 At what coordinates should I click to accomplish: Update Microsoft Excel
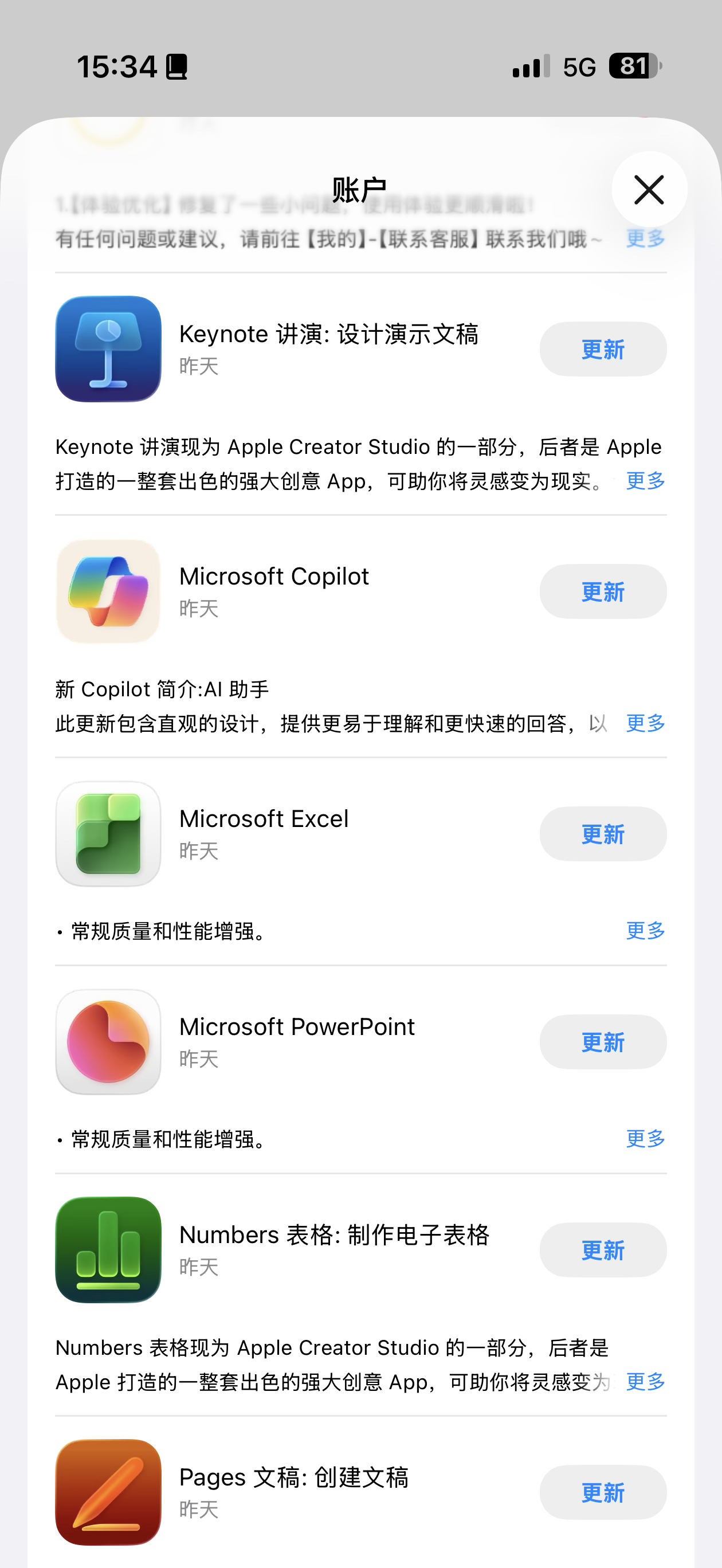[x=603, y=834]
